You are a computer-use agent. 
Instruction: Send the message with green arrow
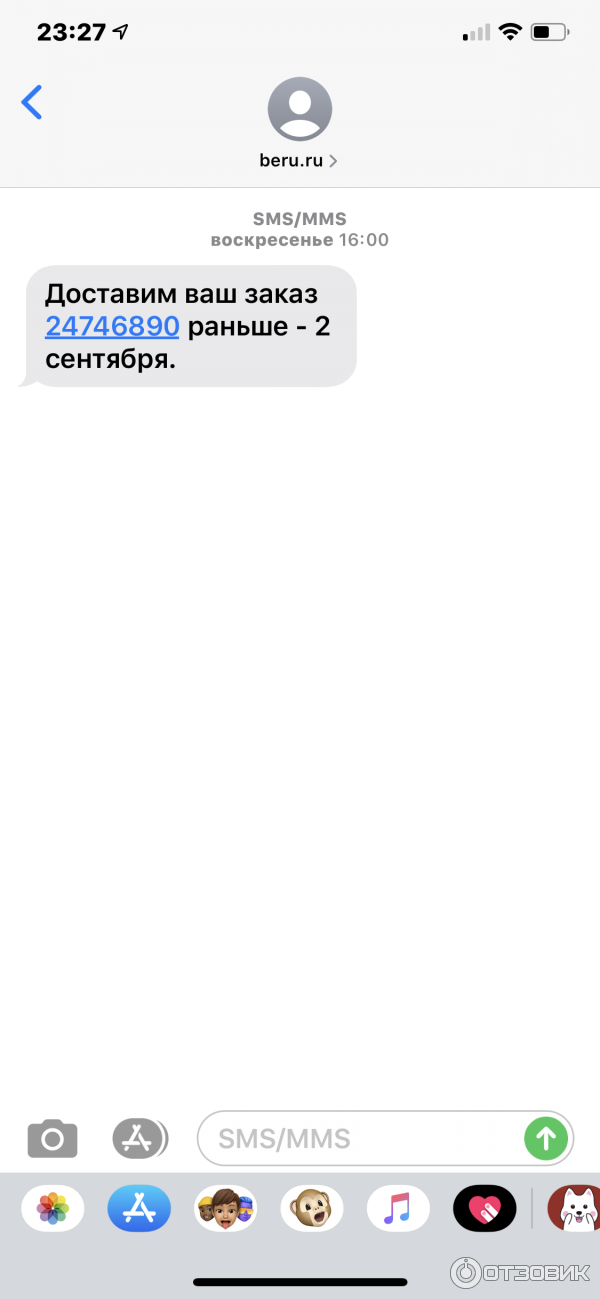[x=546, y=1138]
